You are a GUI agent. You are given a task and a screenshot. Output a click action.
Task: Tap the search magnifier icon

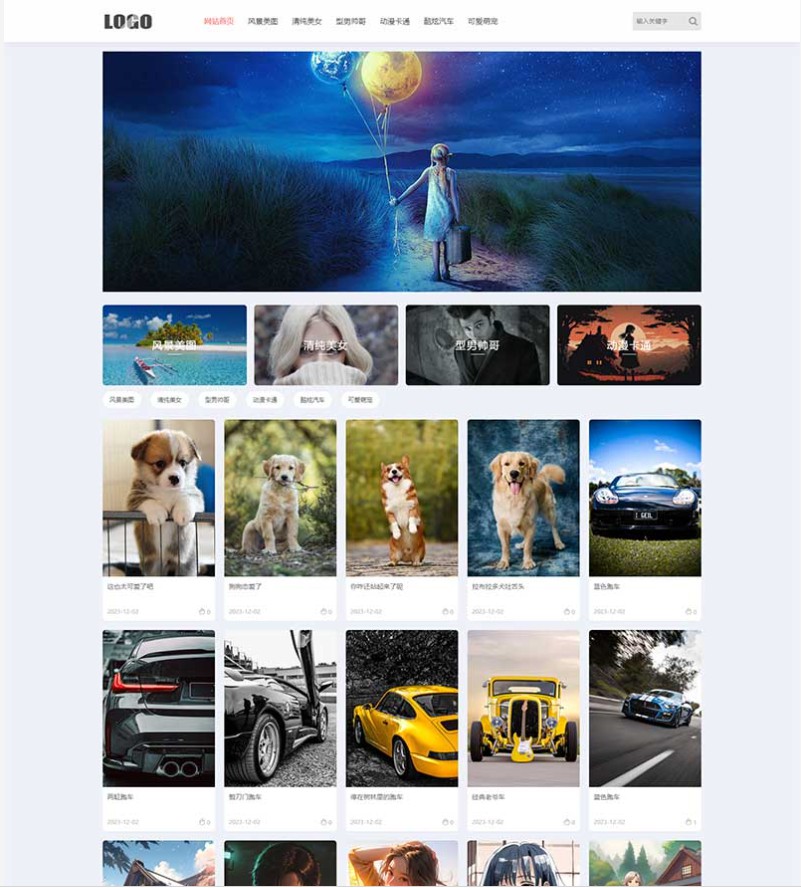[693, 21]
